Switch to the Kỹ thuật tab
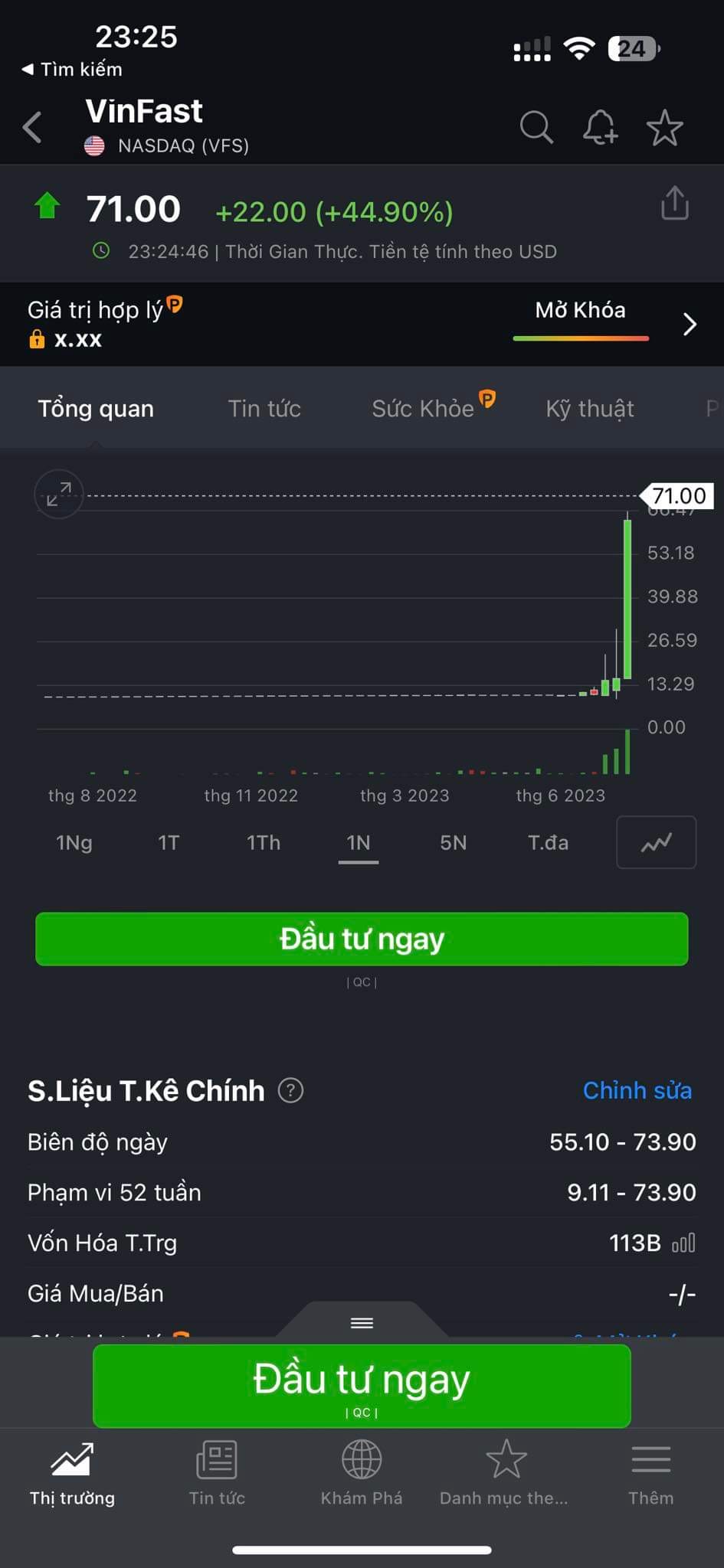 point(589,409)
